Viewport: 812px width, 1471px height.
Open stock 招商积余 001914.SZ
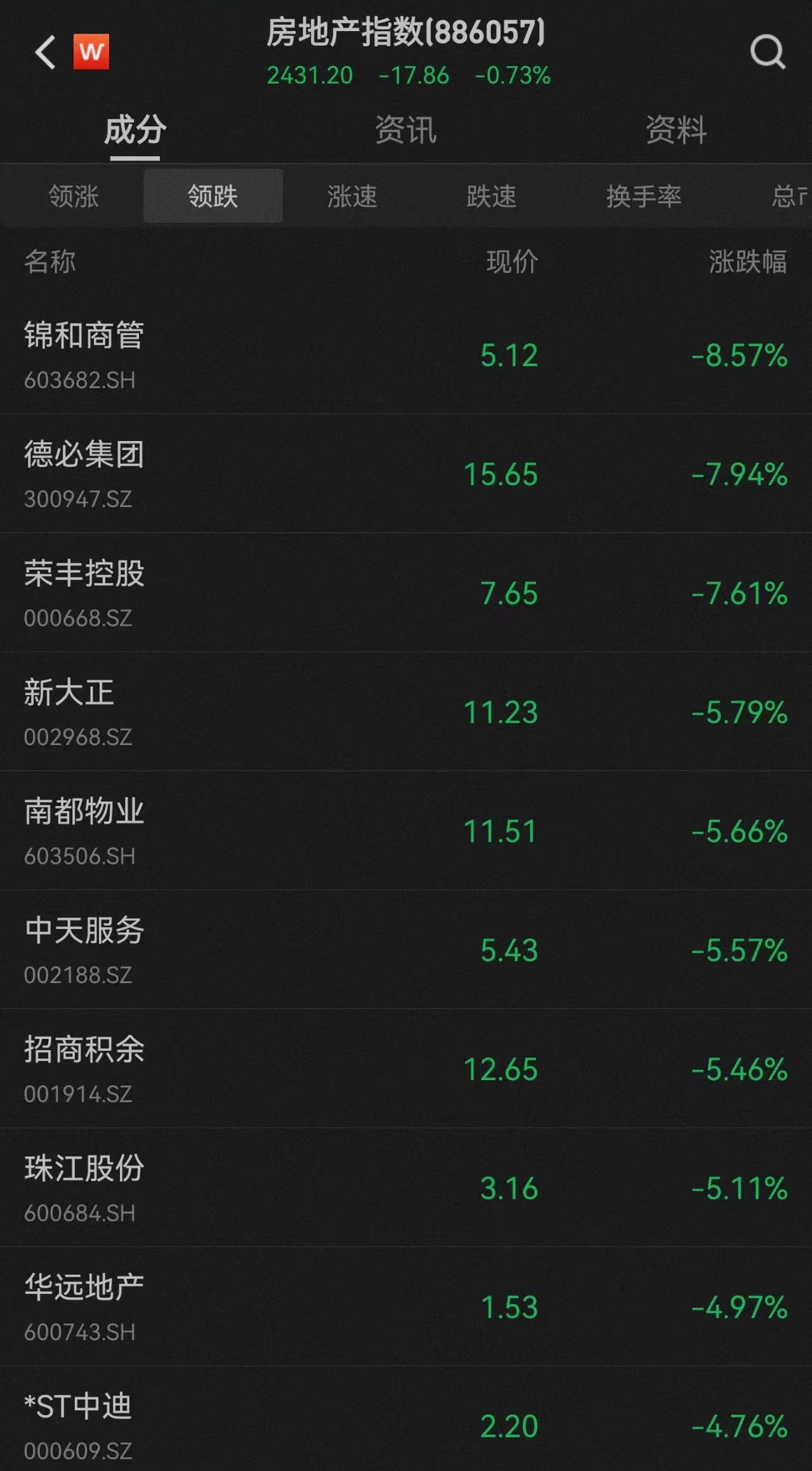coord(406,1069)
